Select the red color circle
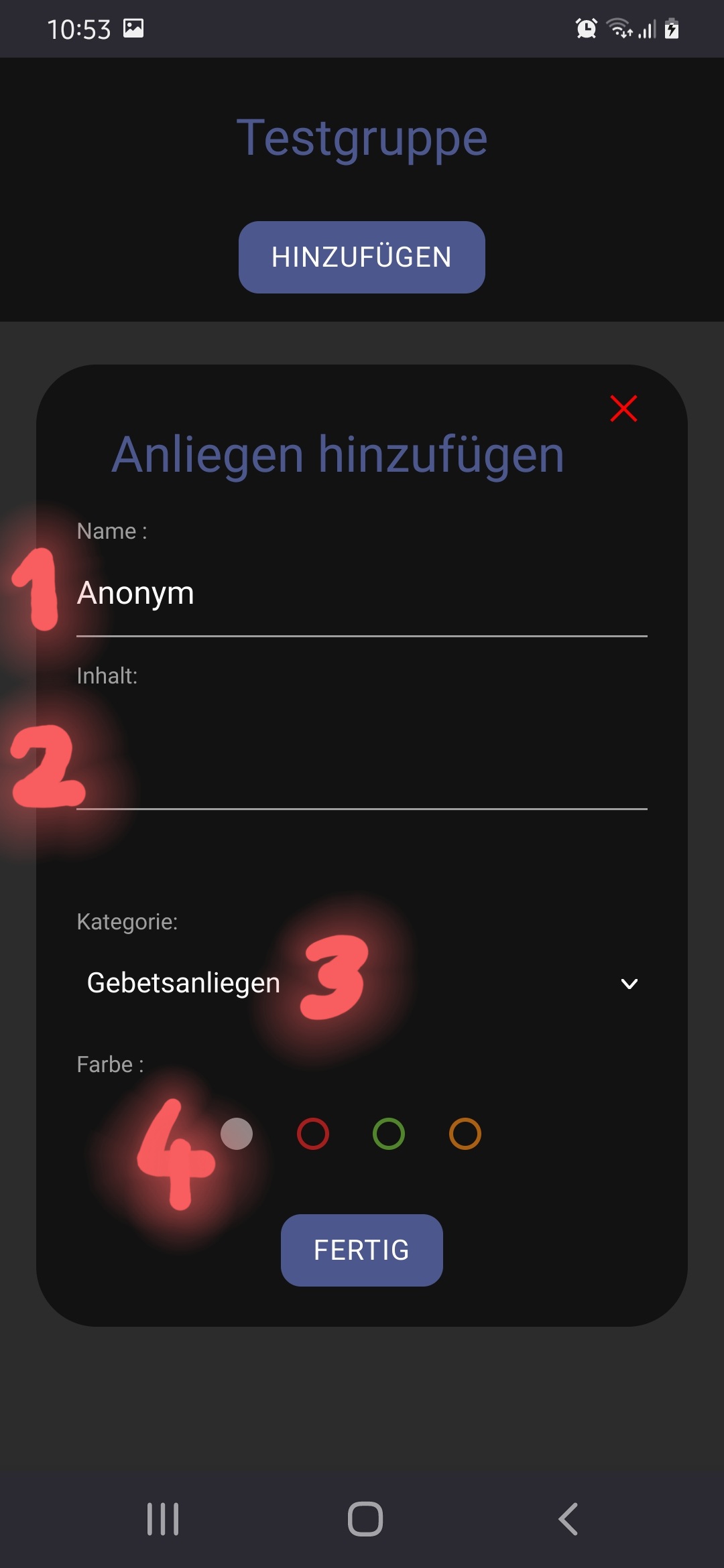 313,1134
